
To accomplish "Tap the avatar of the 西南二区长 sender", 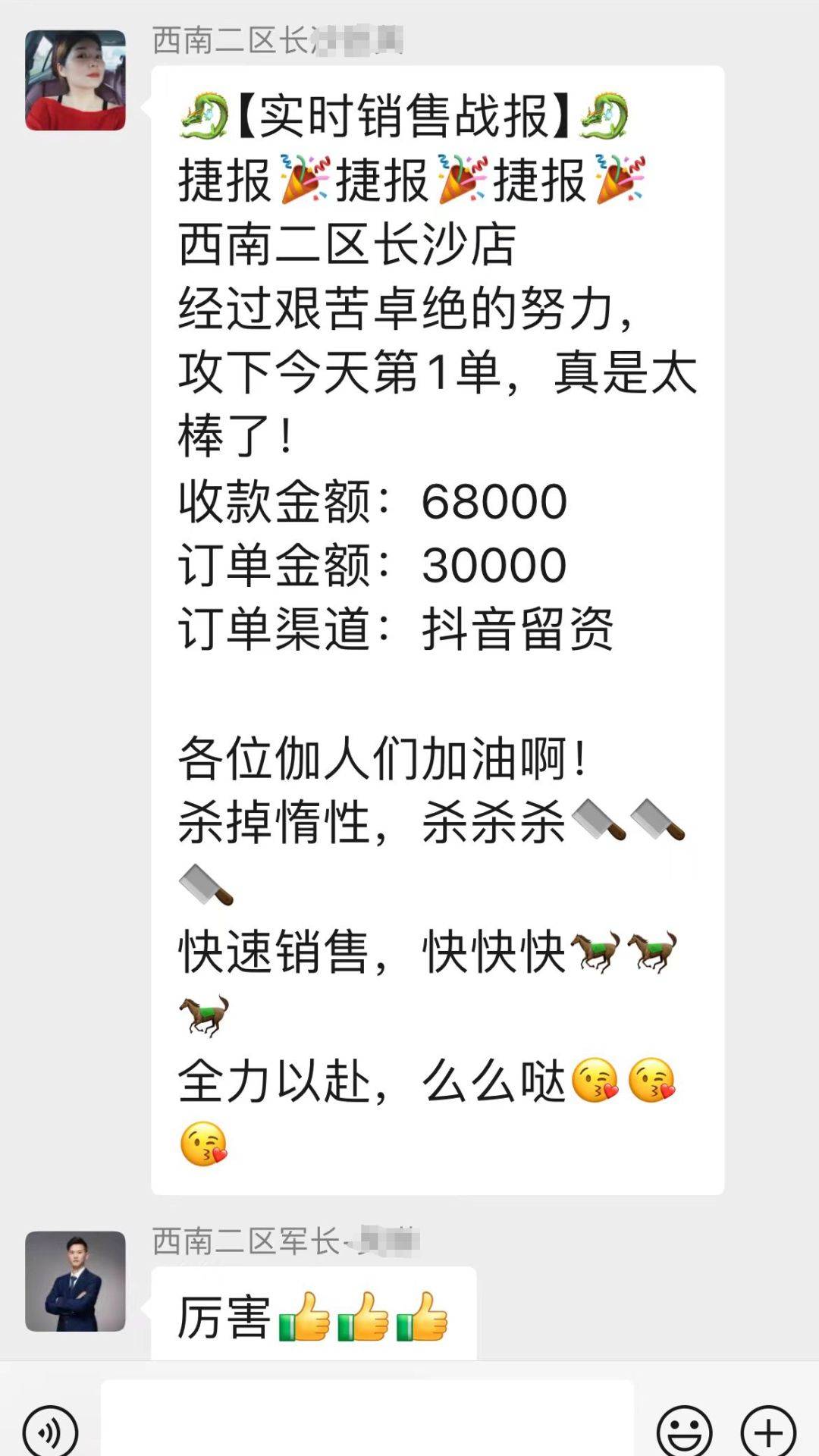I will coord(75,80).
